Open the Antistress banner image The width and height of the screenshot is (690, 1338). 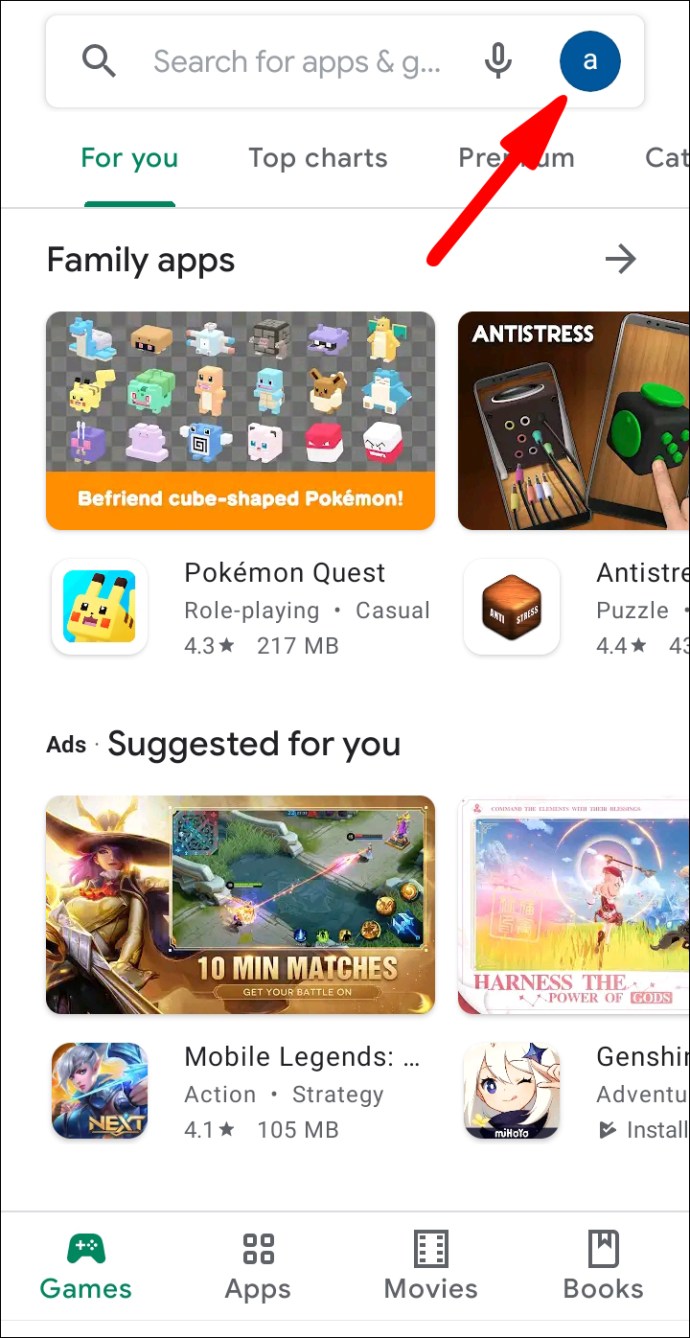[574, 420]
